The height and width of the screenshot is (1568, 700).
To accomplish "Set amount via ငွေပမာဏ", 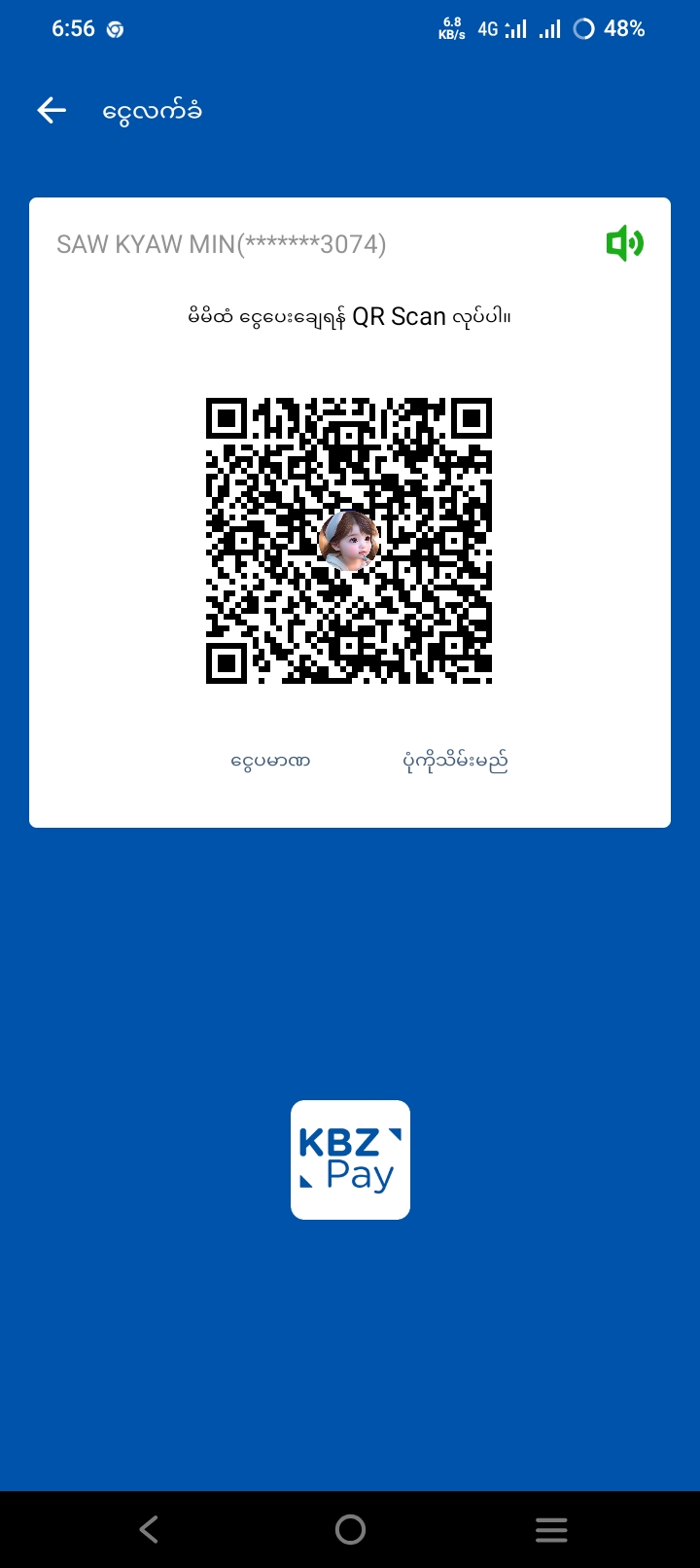I will pos(270,761).
